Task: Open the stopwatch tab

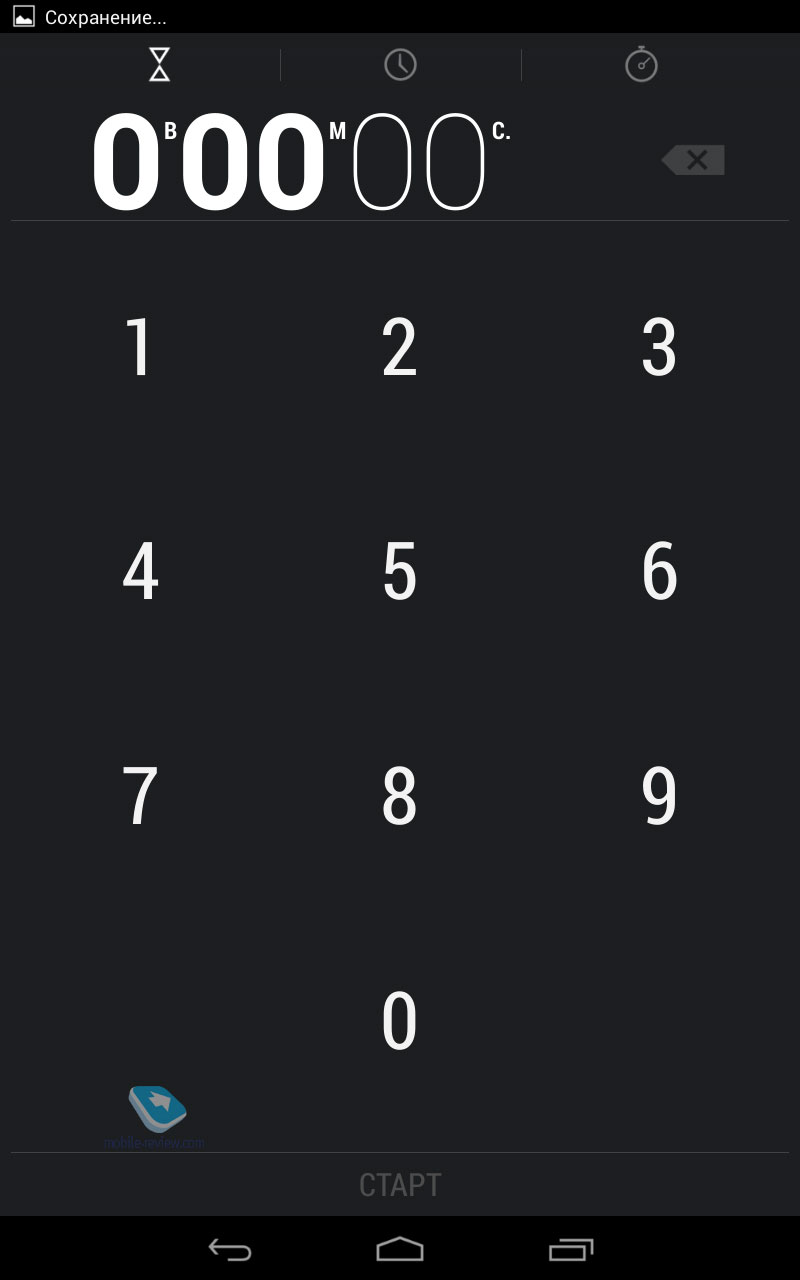Action: tap(641, 64)
